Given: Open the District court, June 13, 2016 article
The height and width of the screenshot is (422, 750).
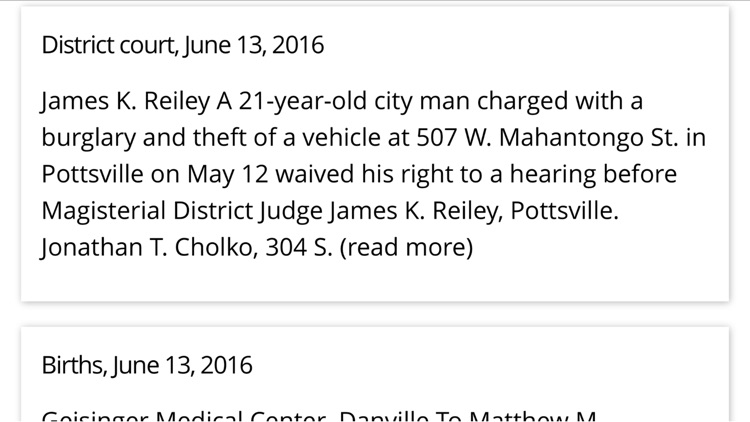Looking at the screenshot, I should click(183, 46).
